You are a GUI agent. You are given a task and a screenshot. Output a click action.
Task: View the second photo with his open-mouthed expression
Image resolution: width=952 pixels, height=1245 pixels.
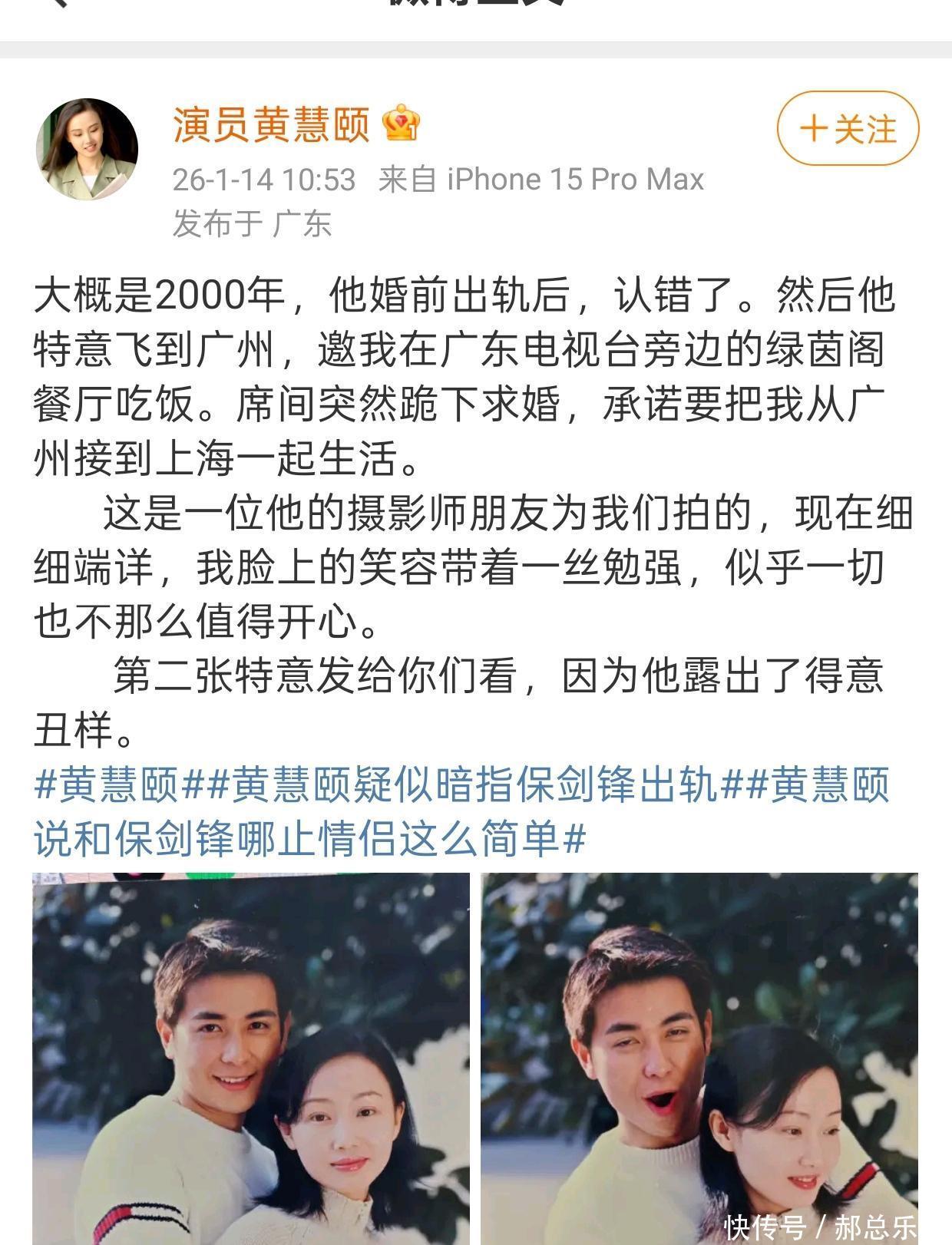699,1058
